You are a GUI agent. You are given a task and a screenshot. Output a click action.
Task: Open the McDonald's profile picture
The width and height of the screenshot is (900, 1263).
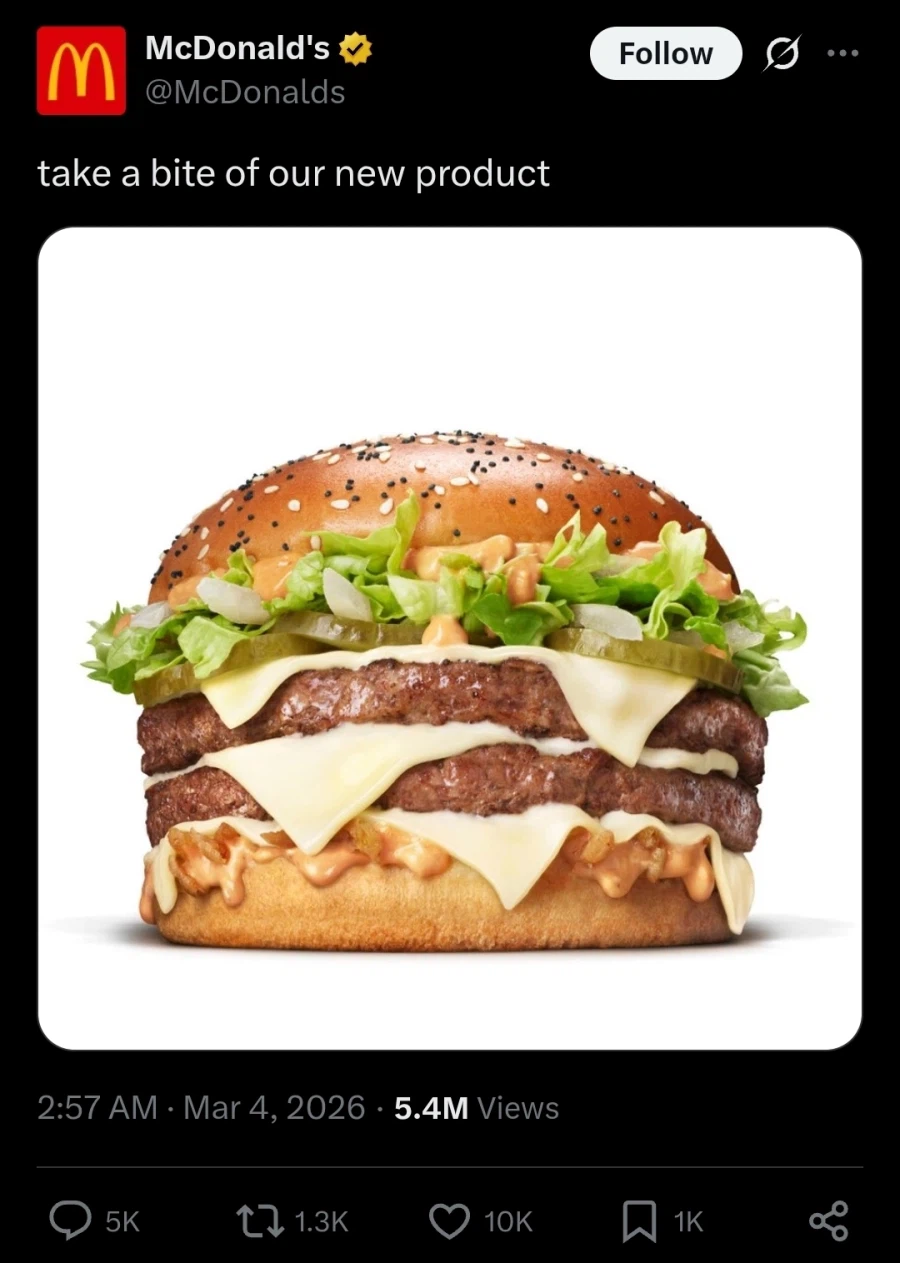coord(81,71)
